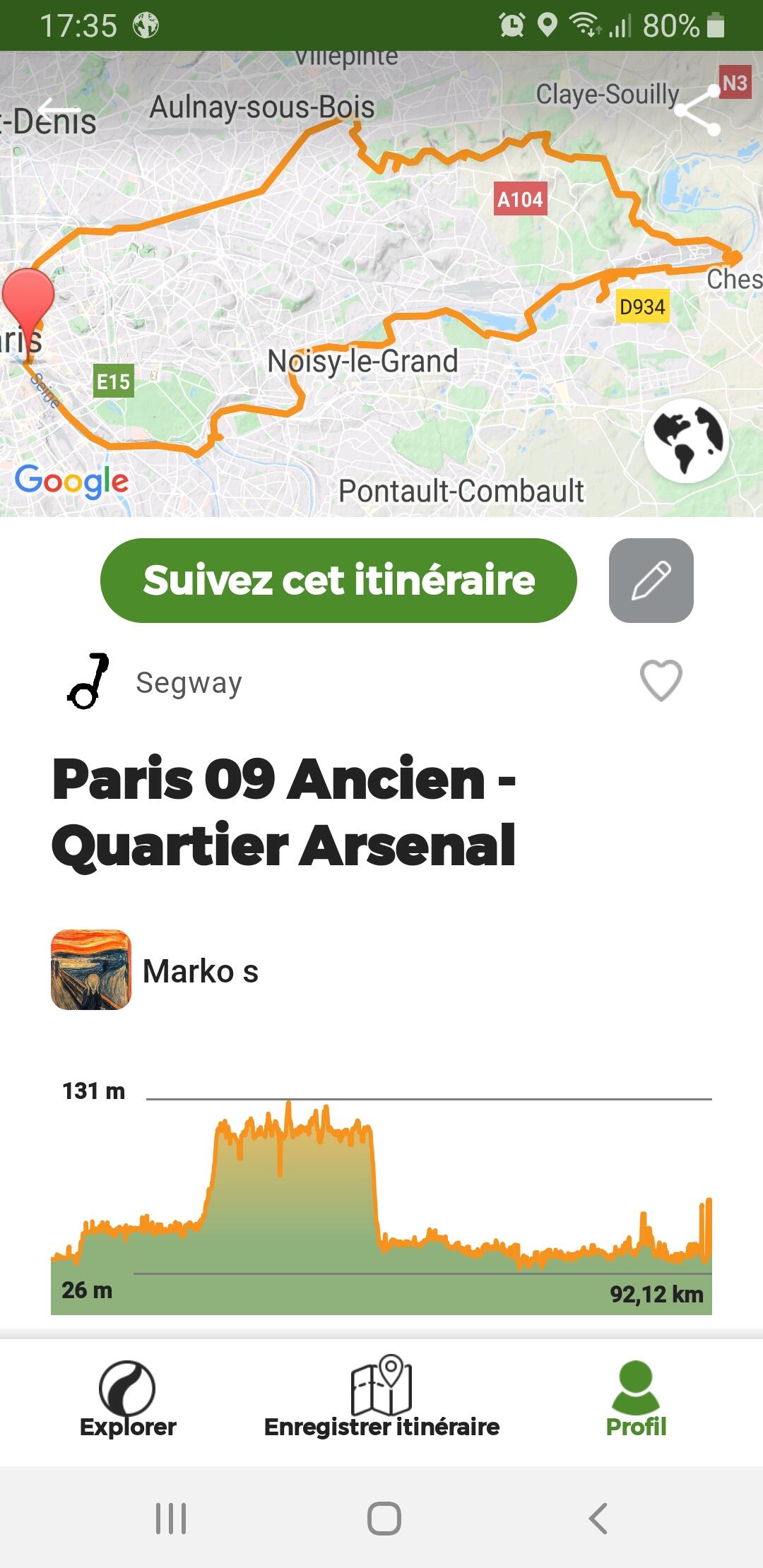
Task: Open Enregistrer itinéraire tab
Action: pyautogui.click(x=381, y=1398)
